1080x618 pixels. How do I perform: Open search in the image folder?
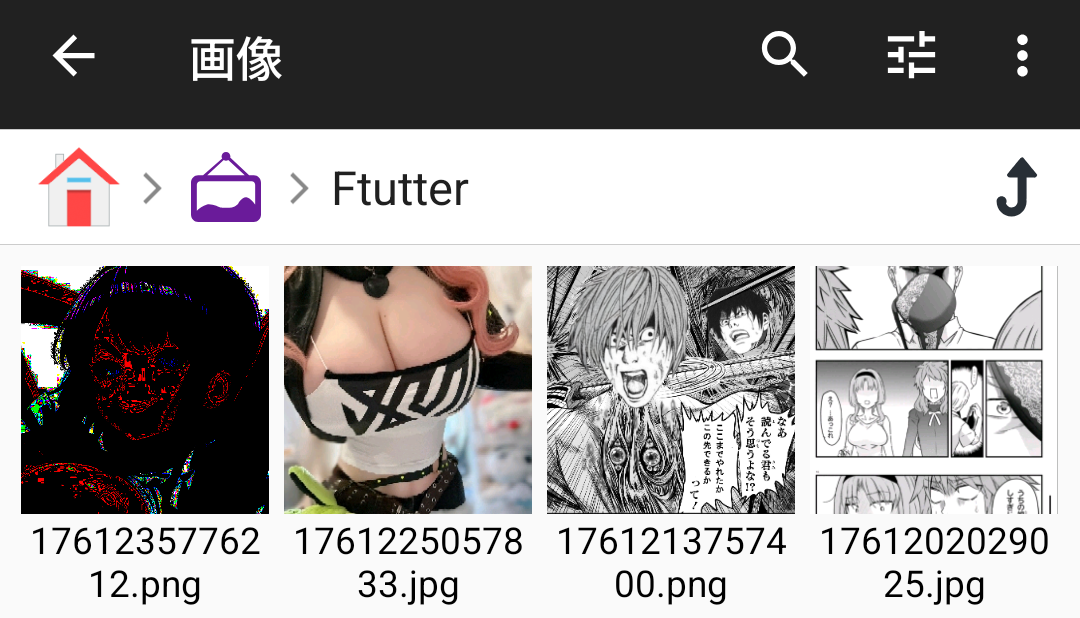[x=784, y=55]
